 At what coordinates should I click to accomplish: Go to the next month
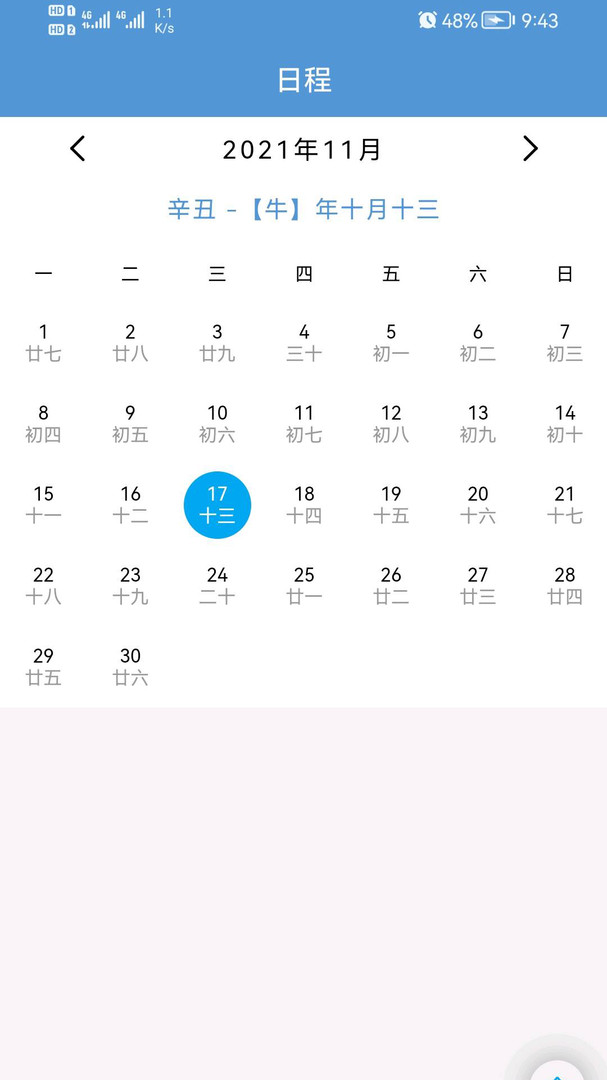[x=530, y=149]
